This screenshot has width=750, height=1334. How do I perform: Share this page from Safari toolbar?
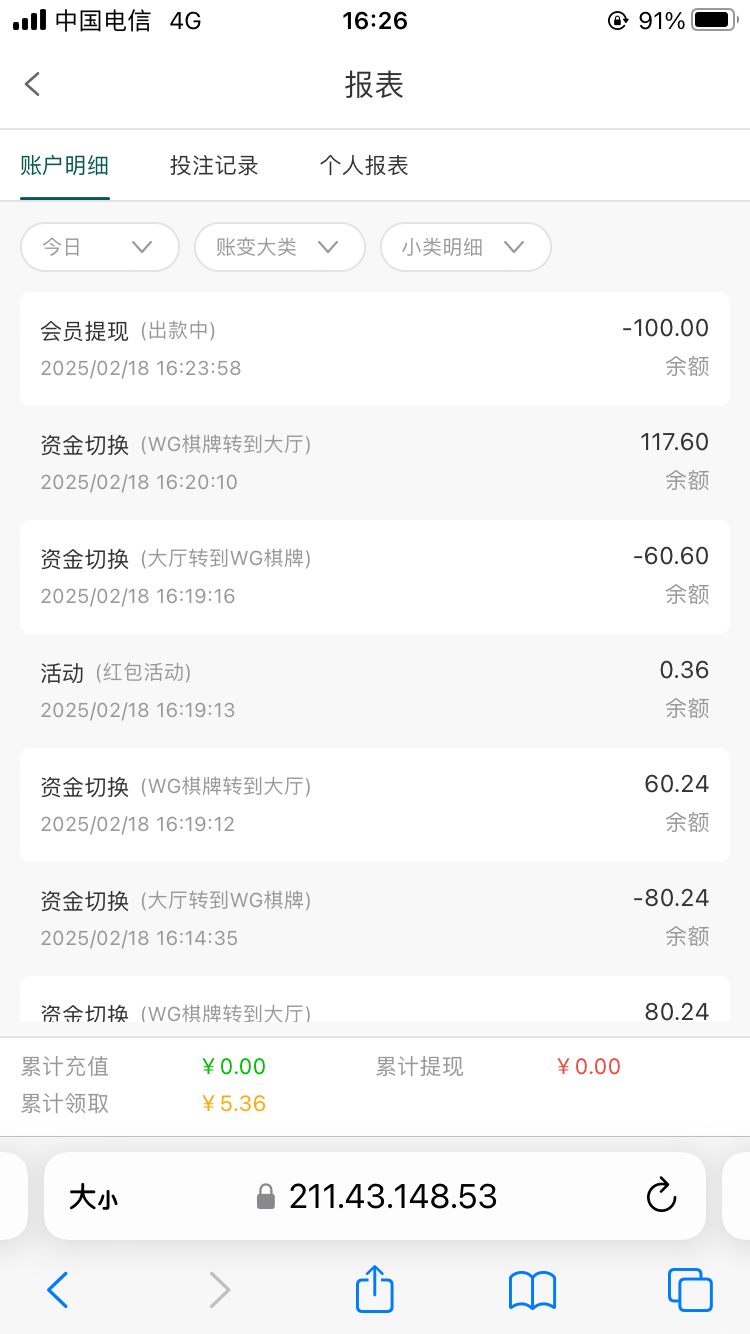tap(375, 1290)
